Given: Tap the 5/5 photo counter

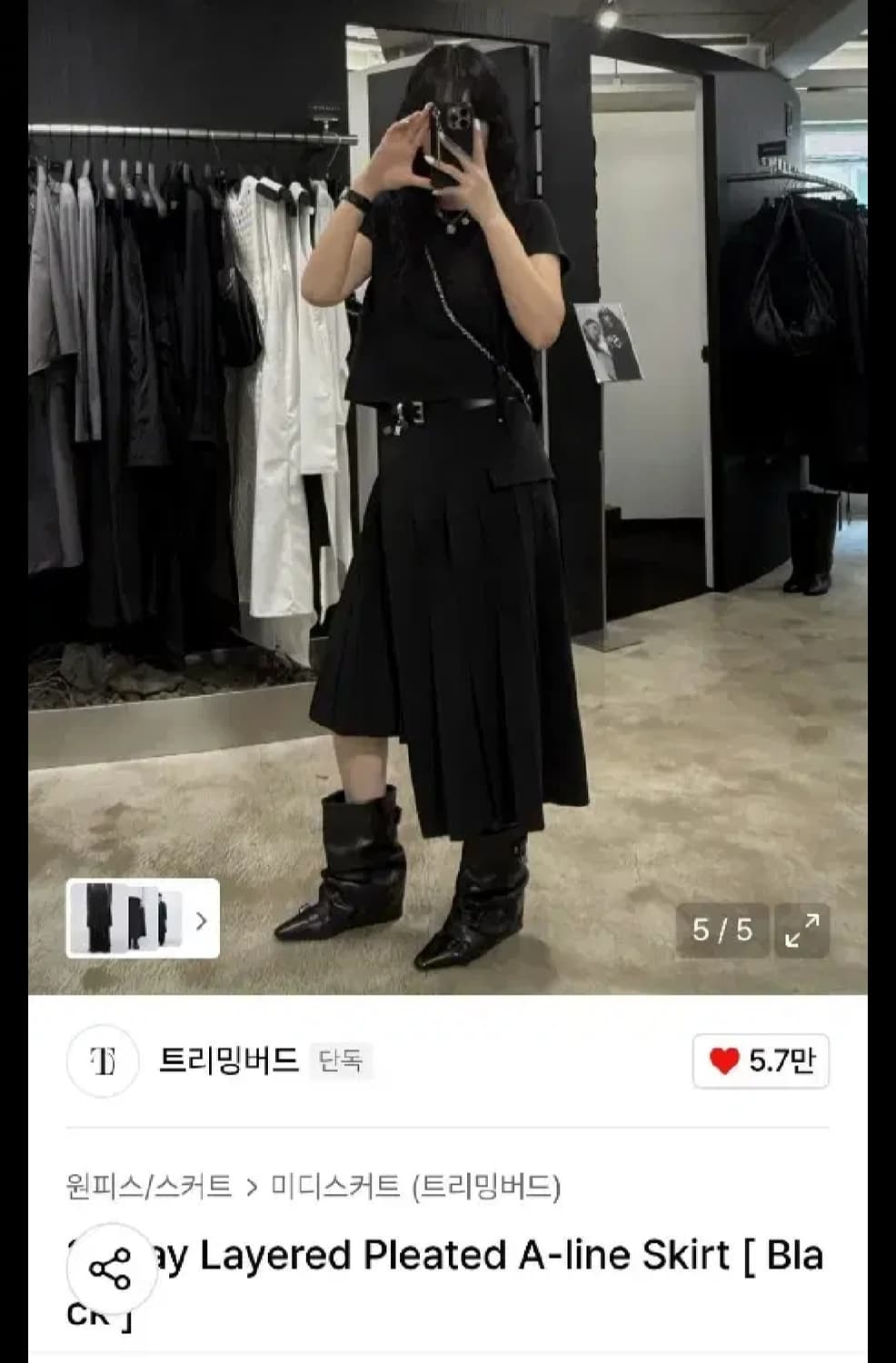Looking at the screenshot, I should click(x=725, y=929).
